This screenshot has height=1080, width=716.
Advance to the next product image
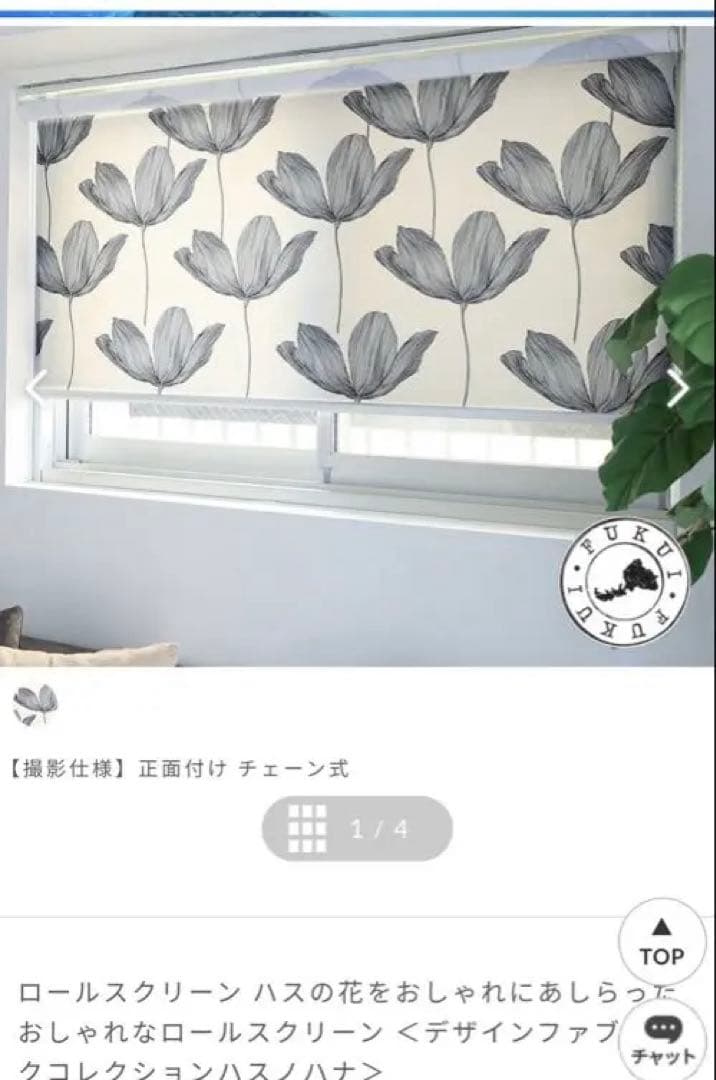[679, 388]
